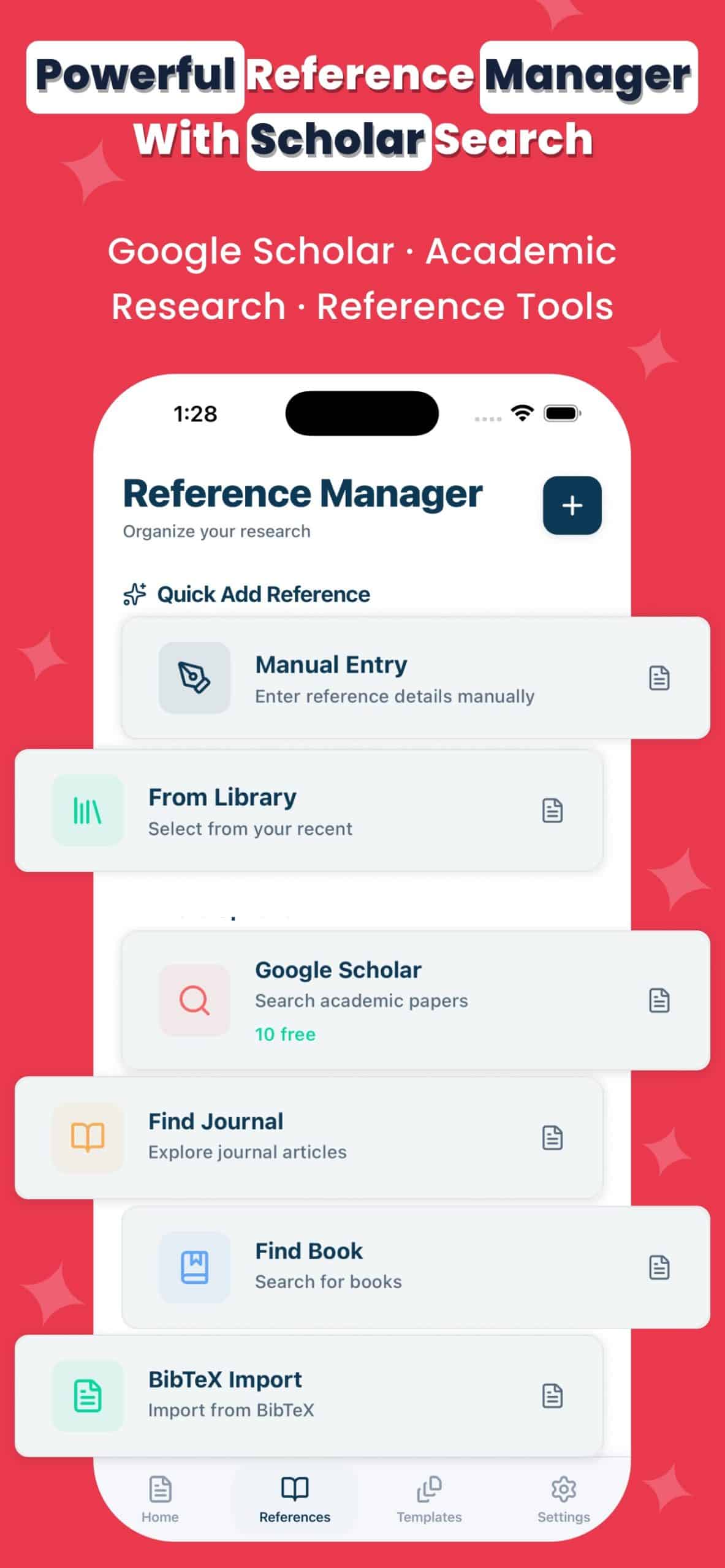
Task: Click the green BibTeX Import file icon
Action: coord(88,1397)
